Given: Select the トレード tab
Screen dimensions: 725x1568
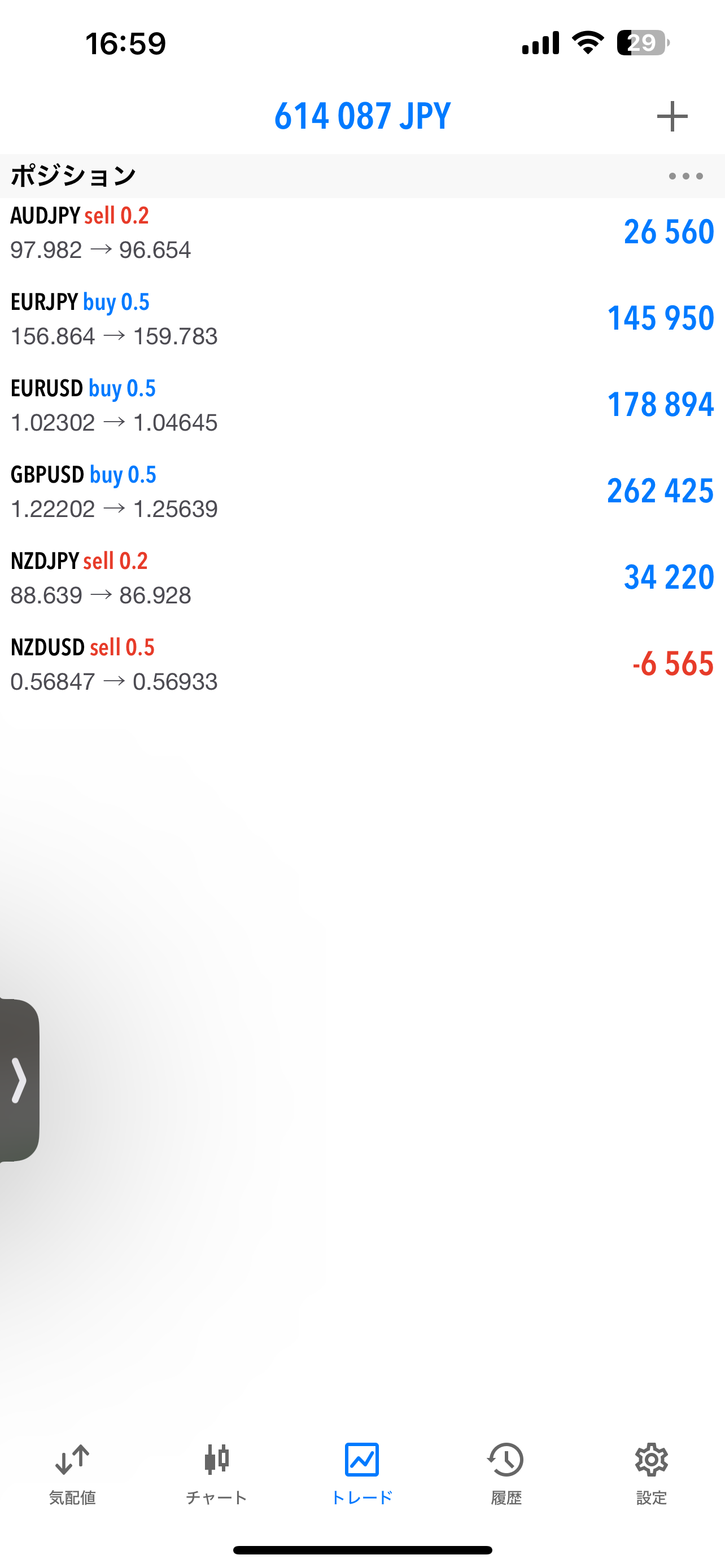Looking at the screenshot, I should (x=361, y=1473).
